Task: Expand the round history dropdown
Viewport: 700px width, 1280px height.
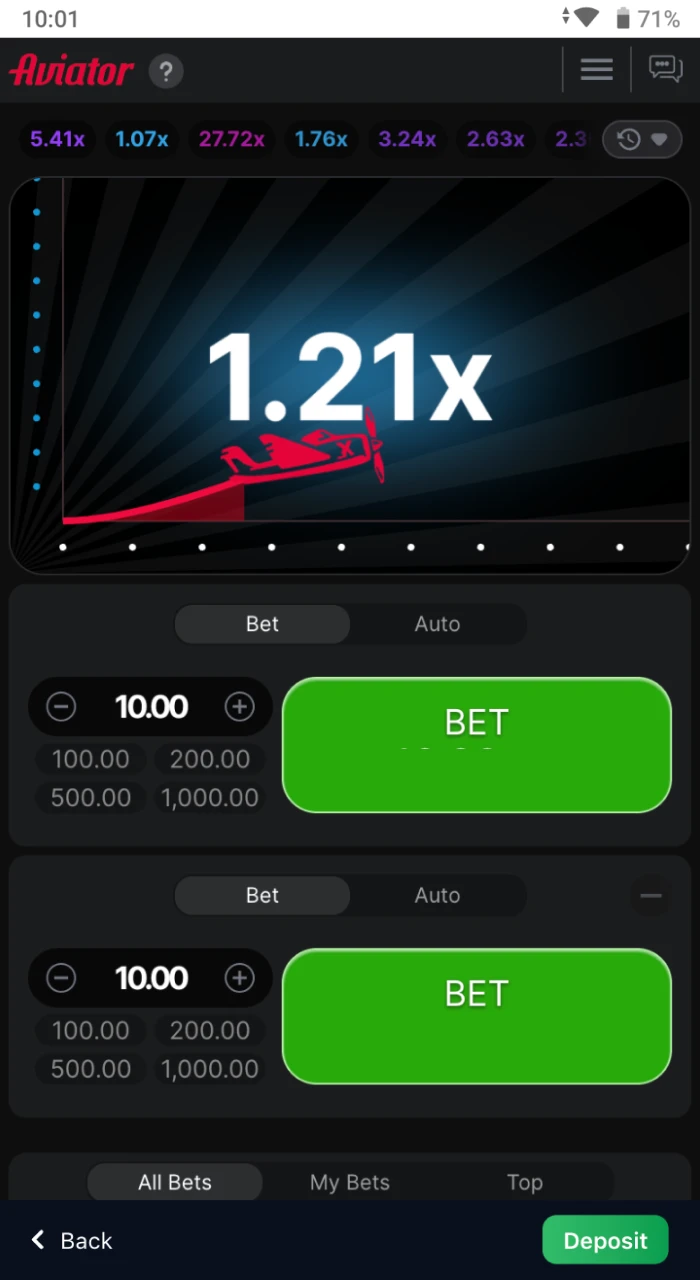Action: [642, 140]
